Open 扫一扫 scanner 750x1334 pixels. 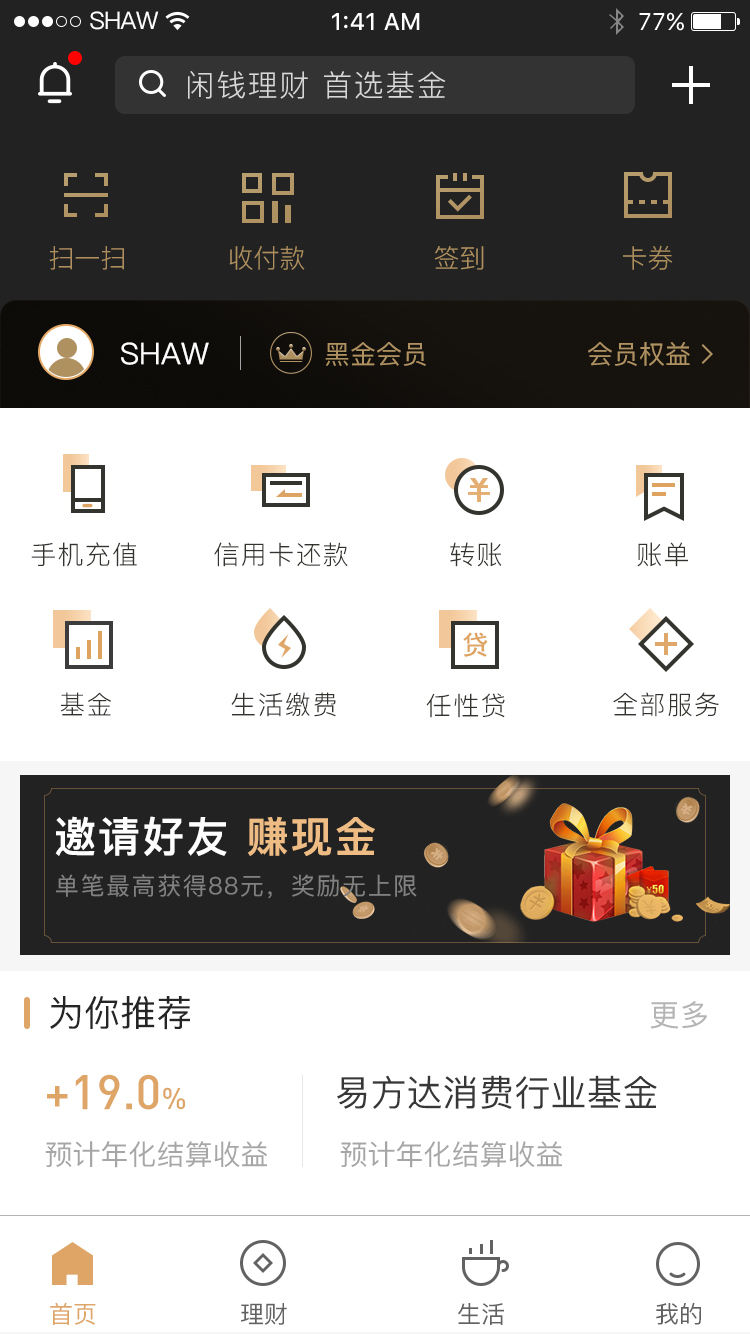point(87,220)
